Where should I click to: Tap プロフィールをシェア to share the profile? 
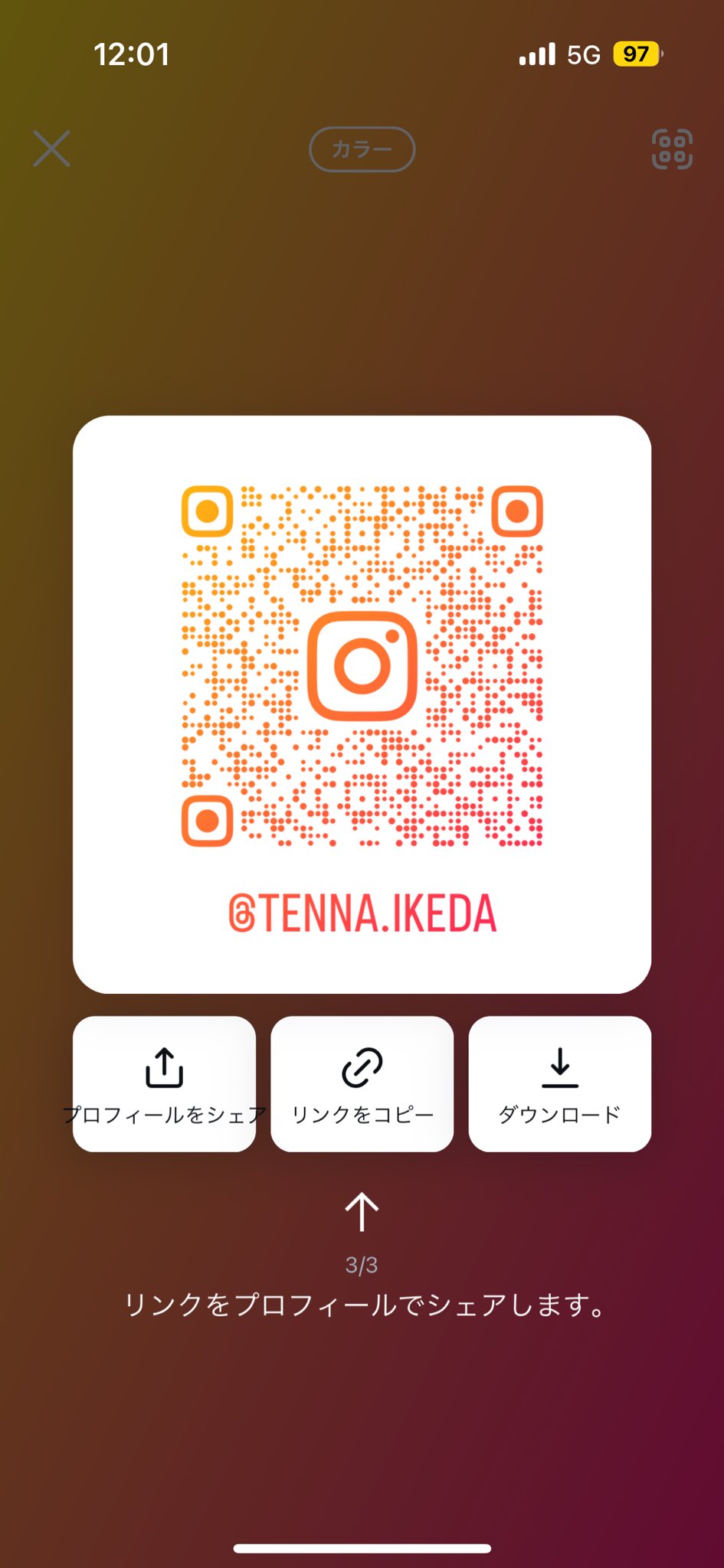click(x=164, y=1083)
